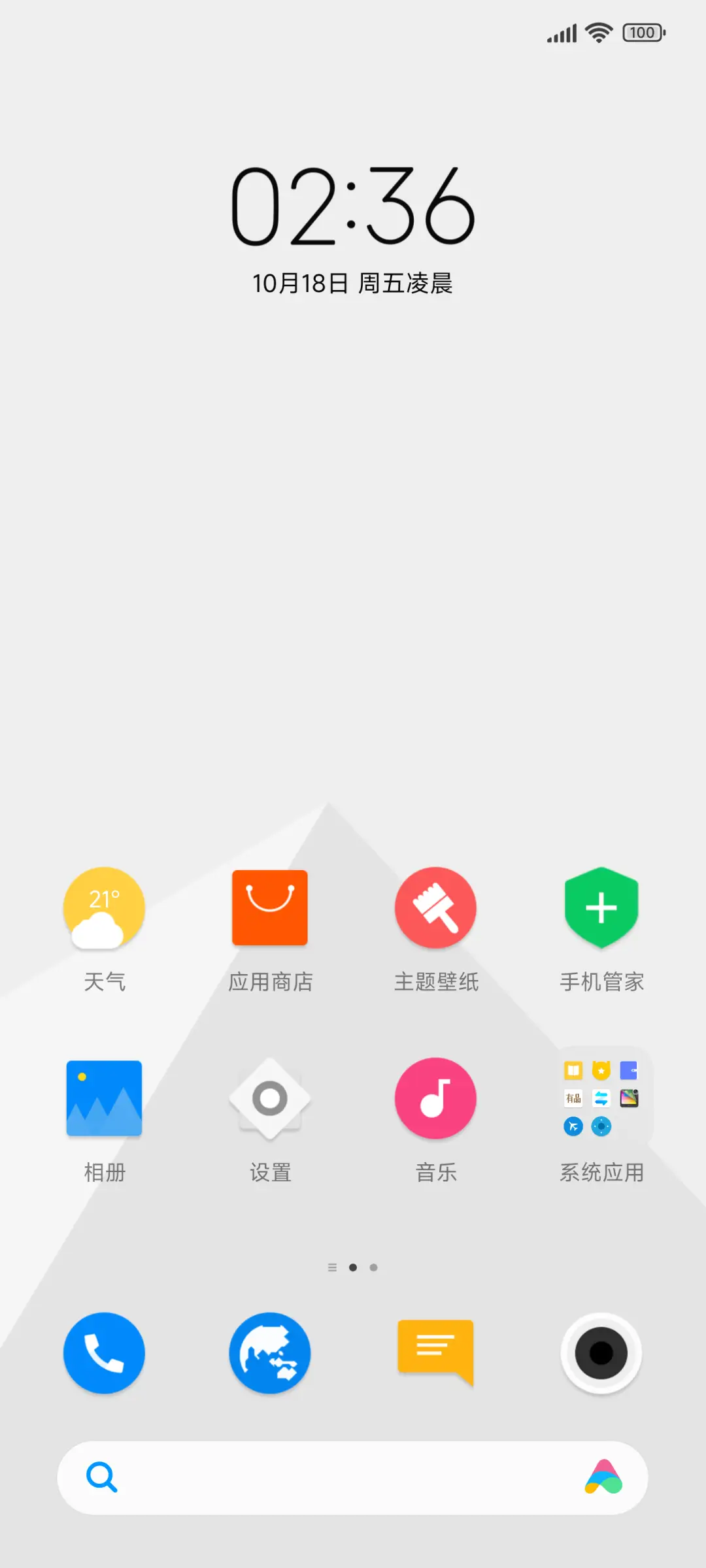Open the Weather app showing 21°
Viewport: 706px width, 1568px height.
tap(104, 908)
